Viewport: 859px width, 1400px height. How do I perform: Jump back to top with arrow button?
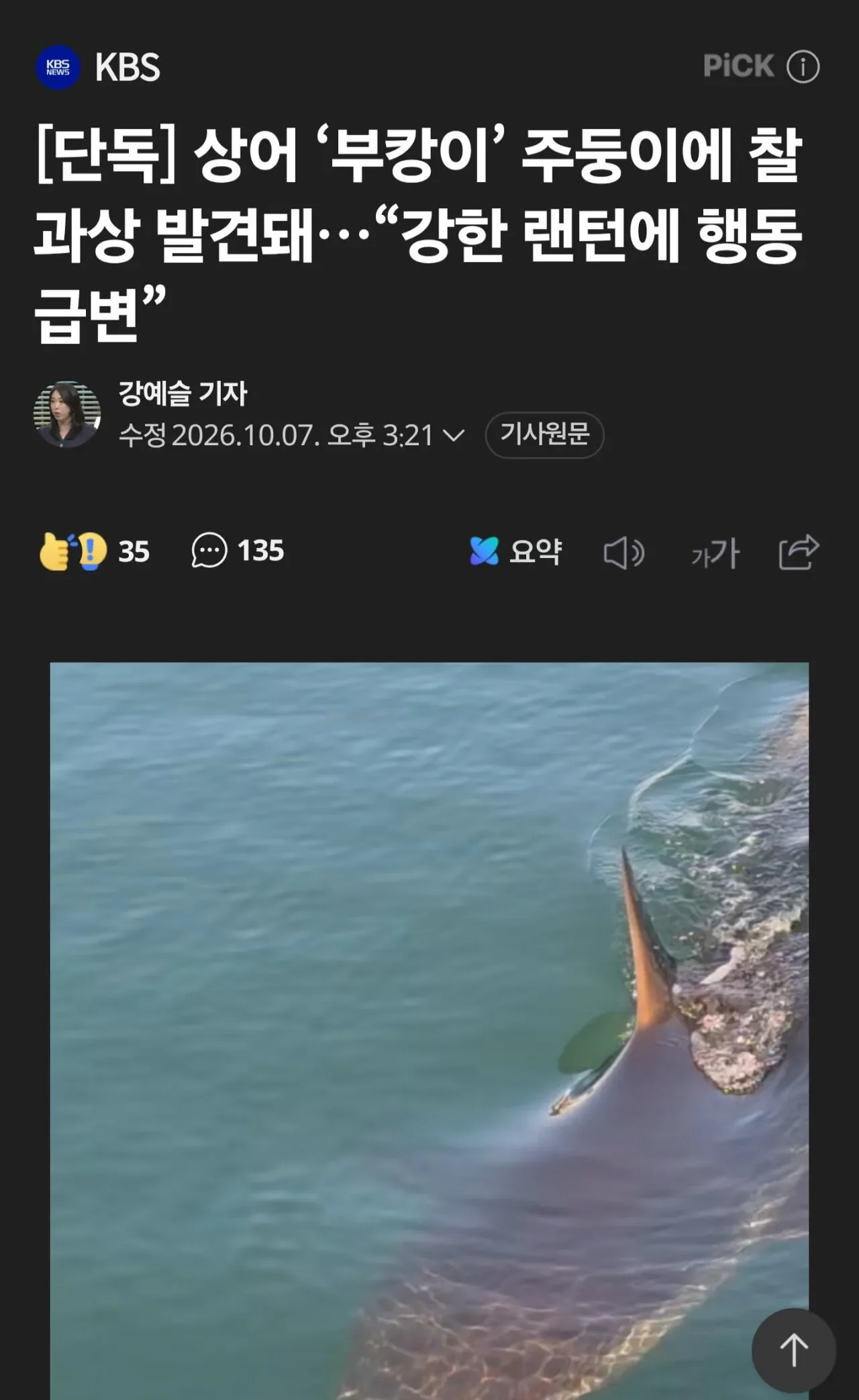794,1350
